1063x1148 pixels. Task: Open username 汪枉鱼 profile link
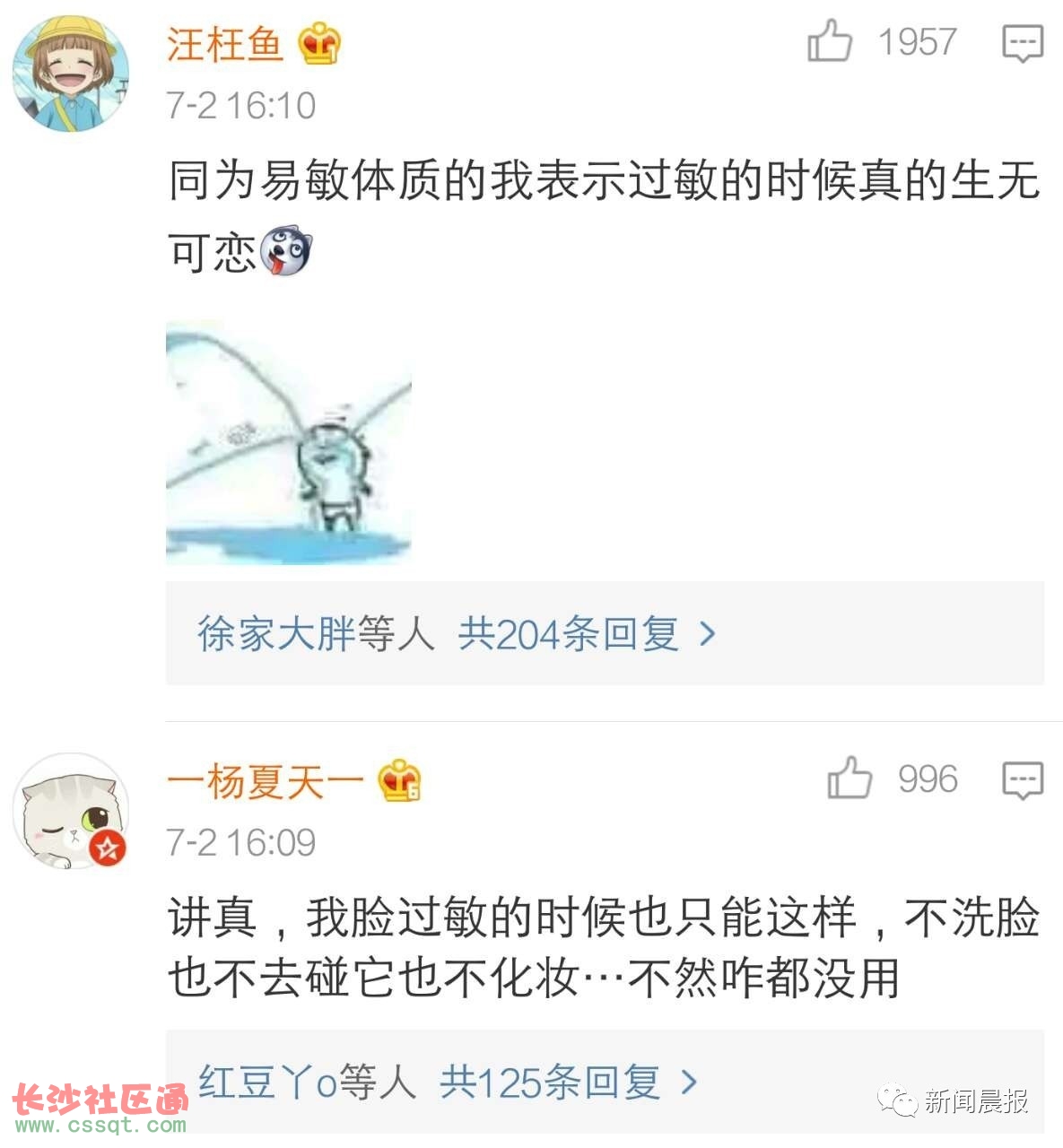225,44
